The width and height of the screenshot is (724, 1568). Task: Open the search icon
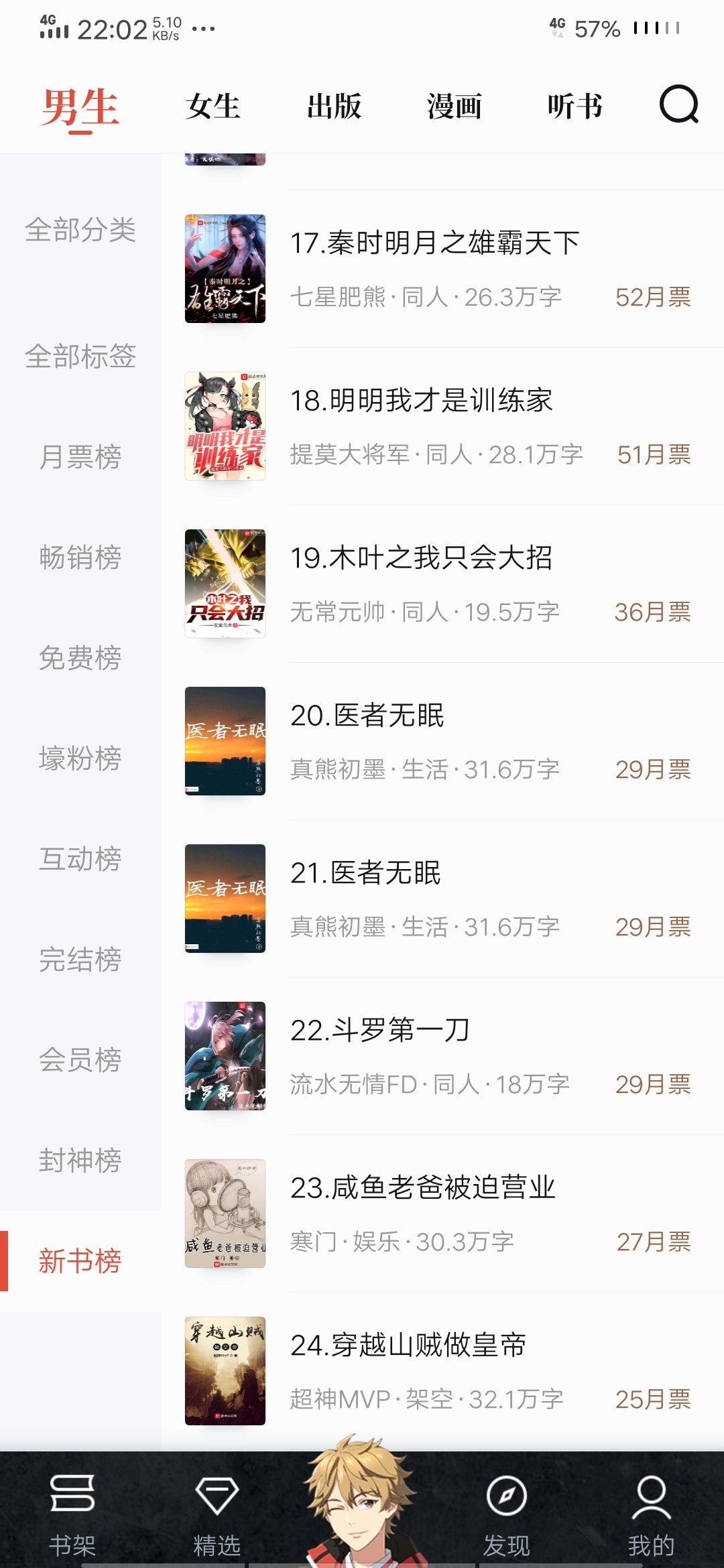point(678,105)
